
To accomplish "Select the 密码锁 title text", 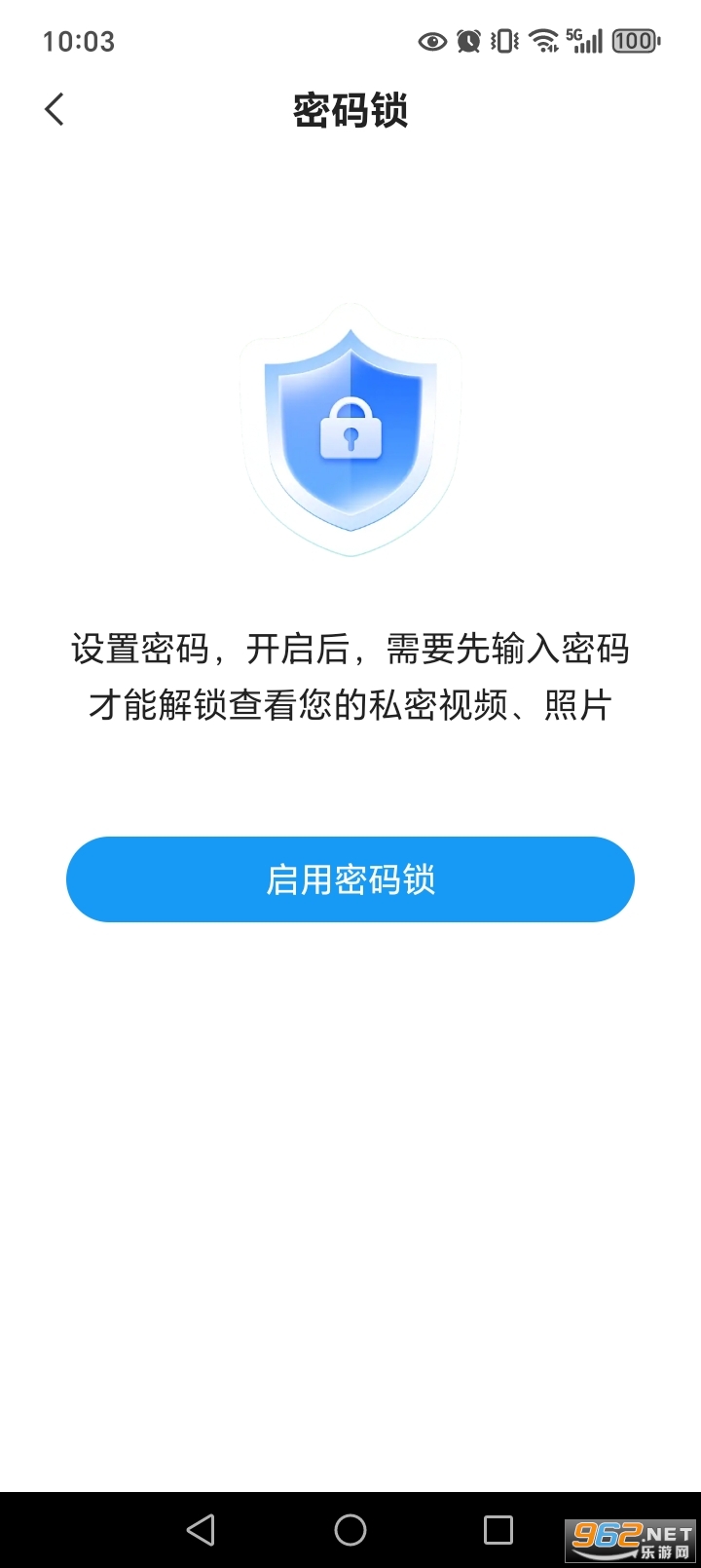I will (x=350, y=111).
